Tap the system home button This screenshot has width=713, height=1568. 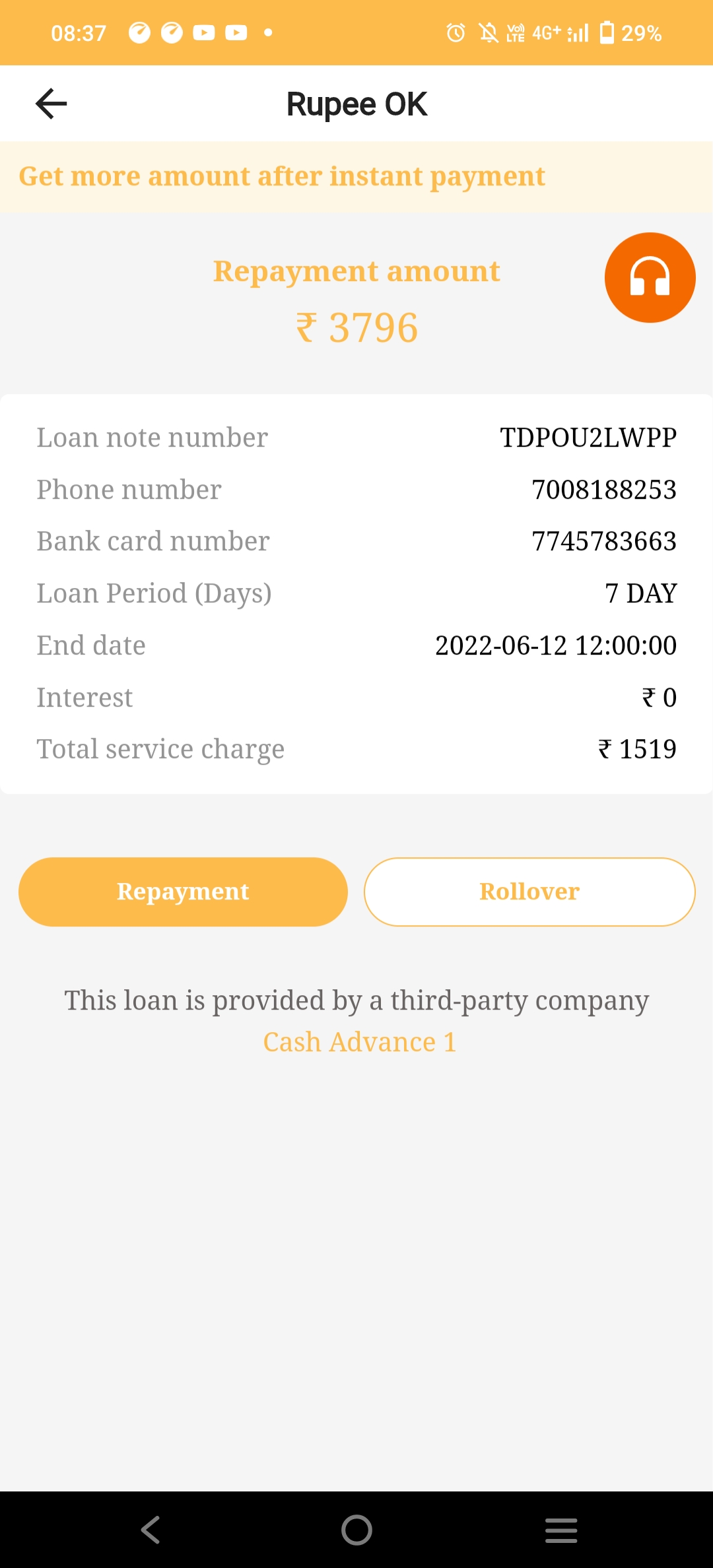click(x=356, y=1530)
